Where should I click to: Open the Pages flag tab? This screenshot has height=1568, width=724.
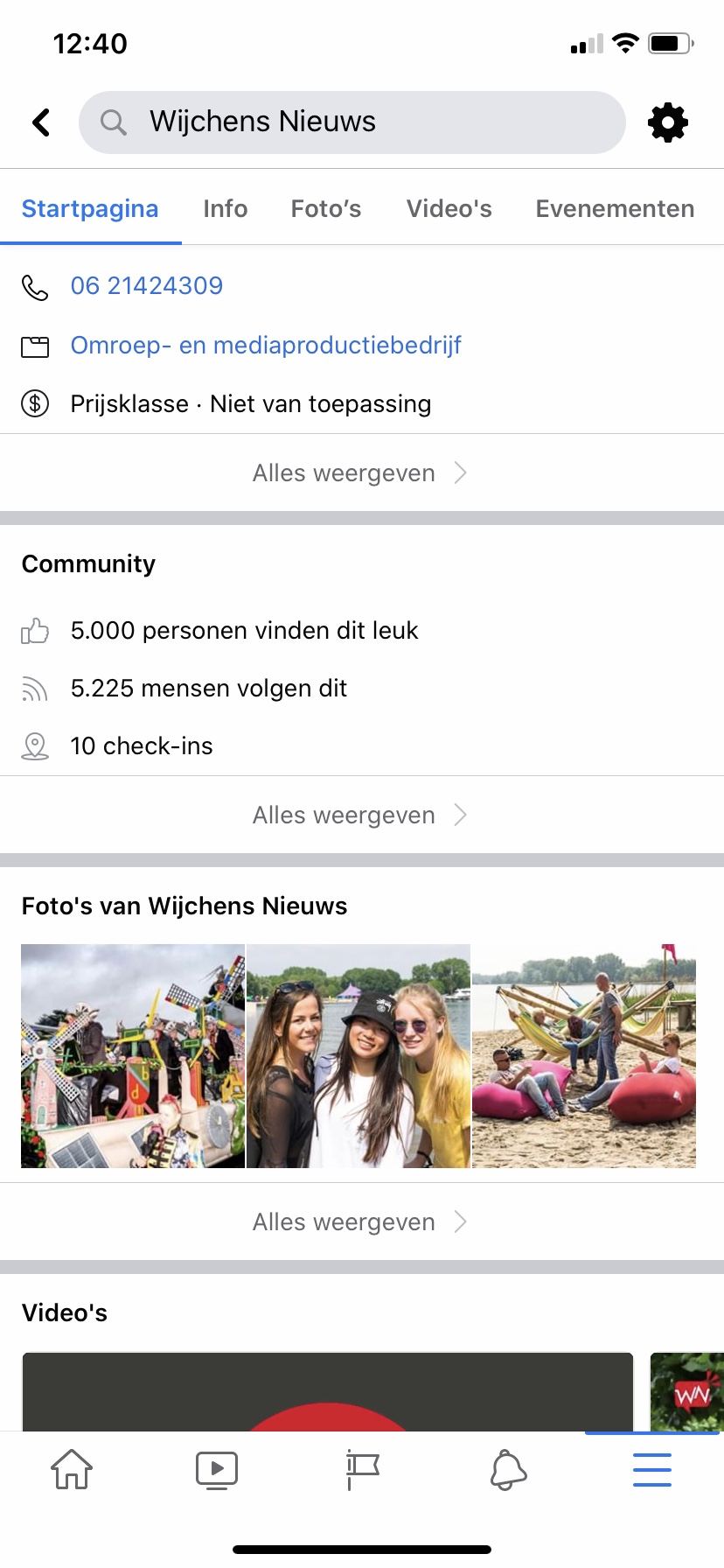pos(362,1470)
